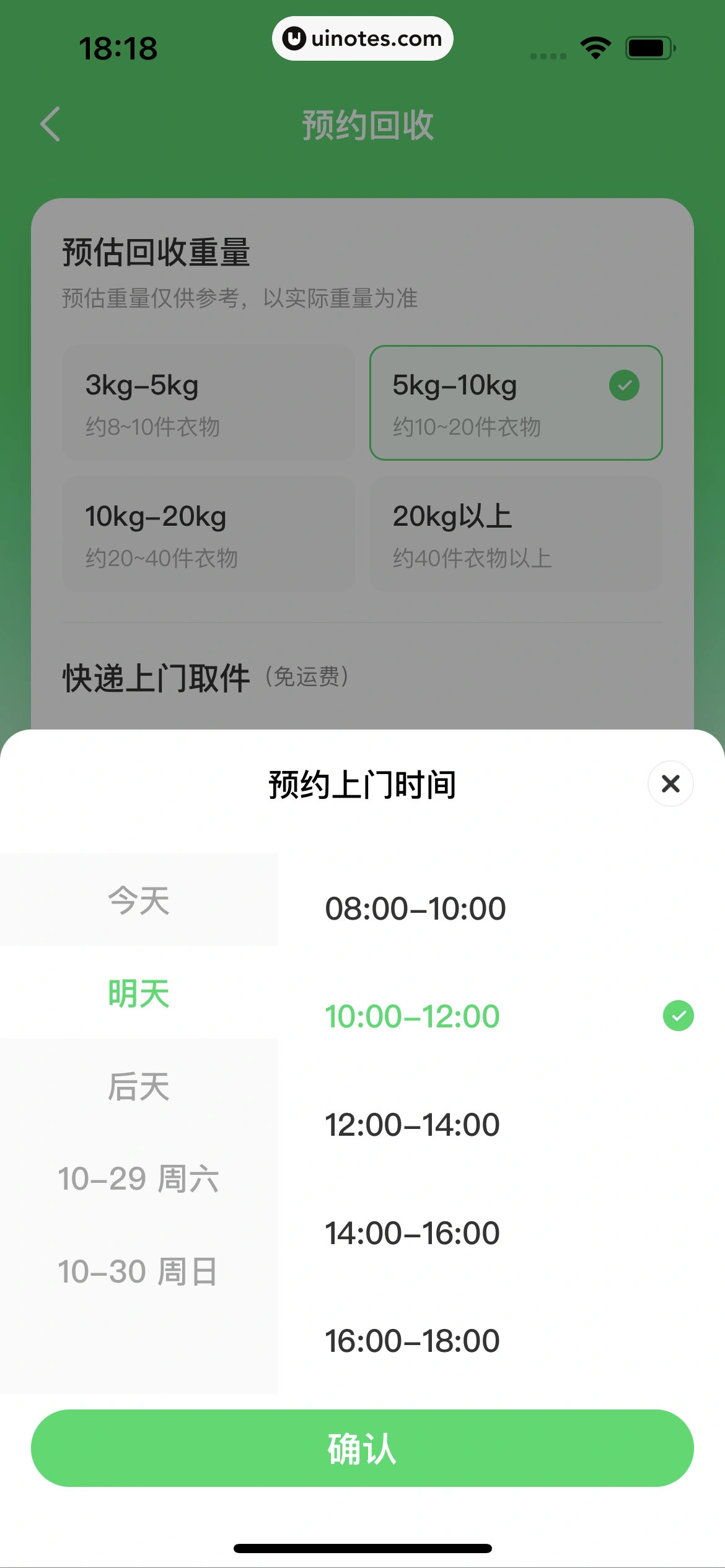
Task: Click the green checkmark on 5kg–10kg
Action: click(625, 385)
